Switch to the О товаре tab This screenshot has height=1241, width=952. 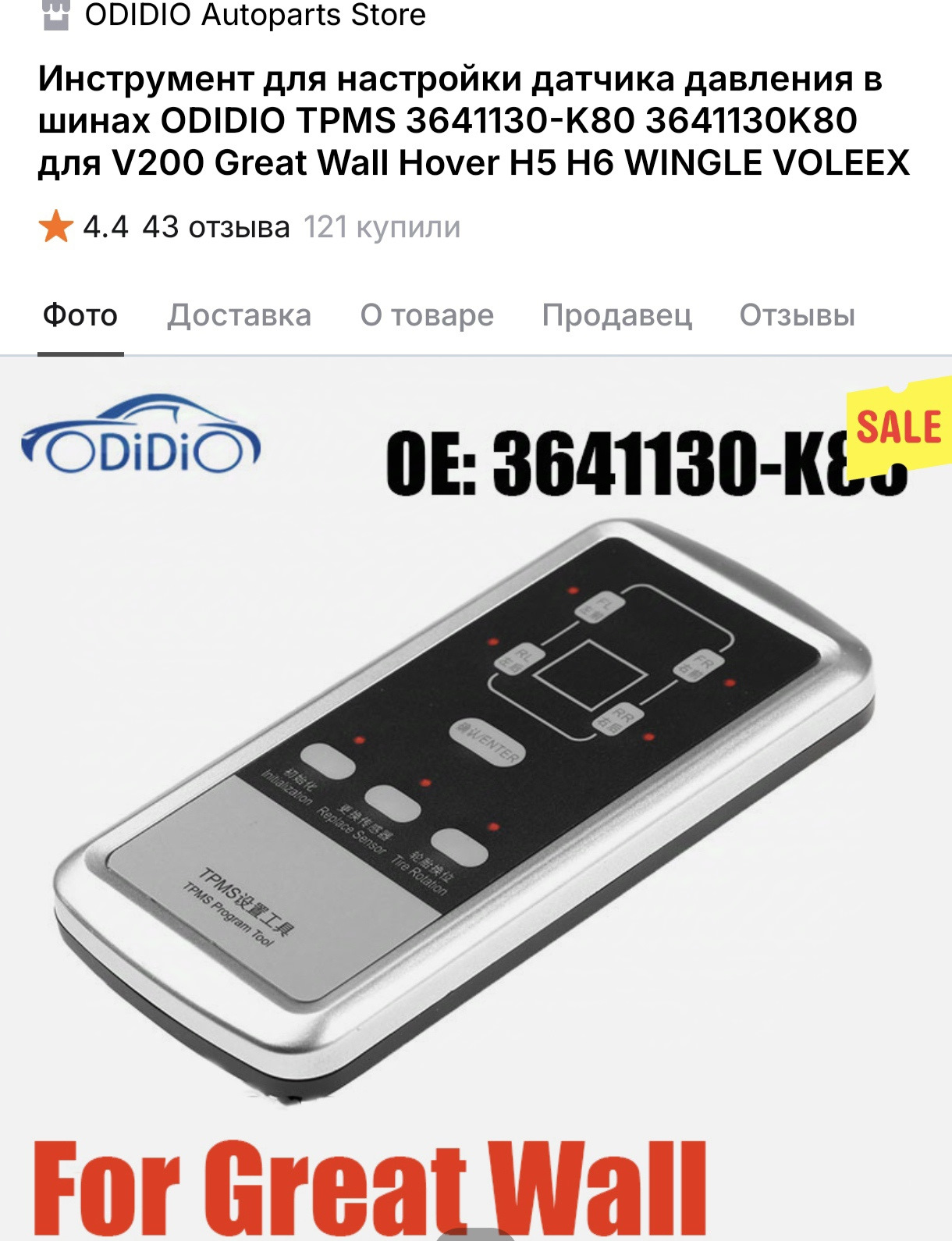pyautogui.click(x=427, y=315)
